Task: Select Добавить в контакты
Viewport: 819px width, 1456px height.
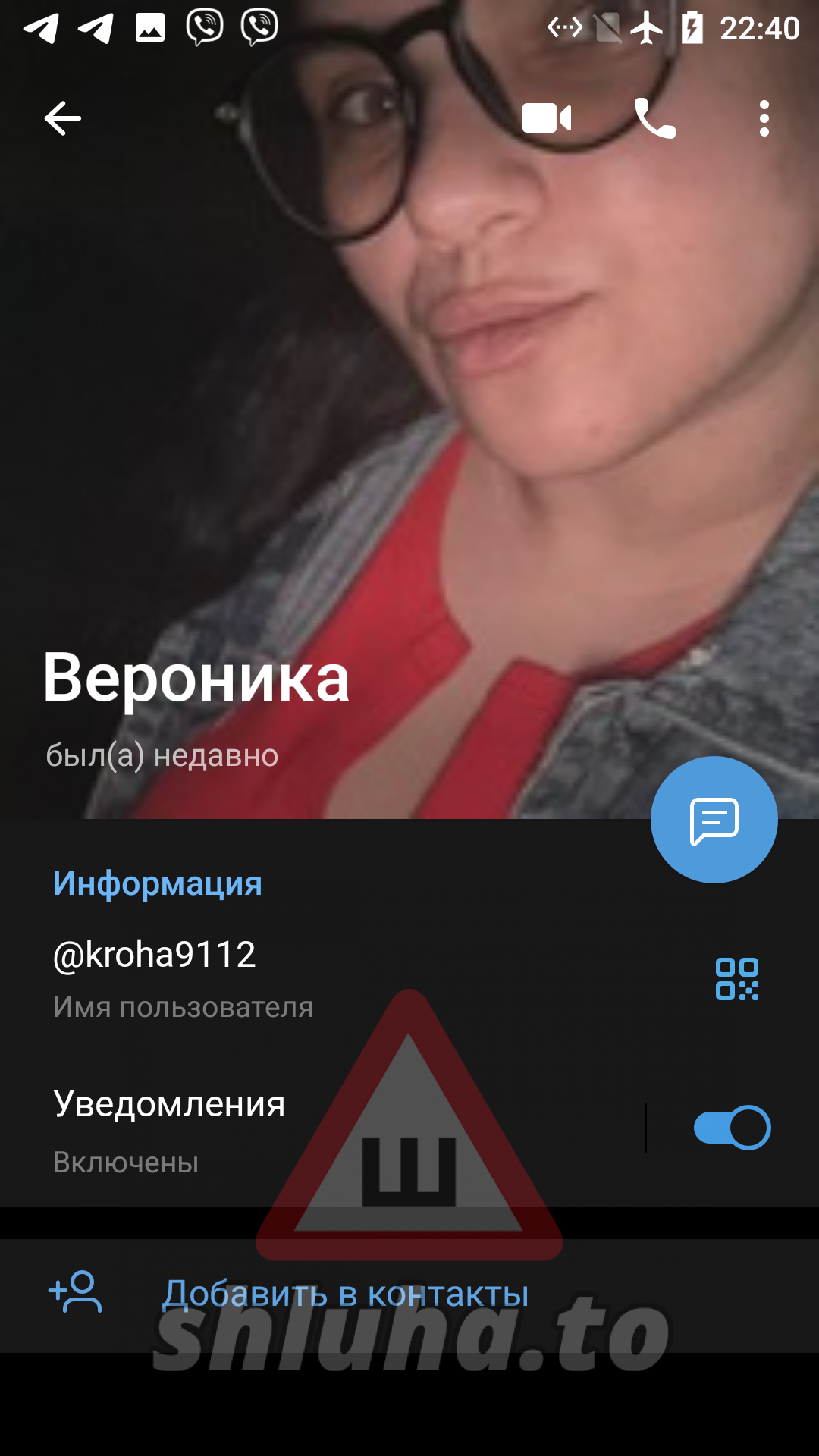Action: point(345,1294)
